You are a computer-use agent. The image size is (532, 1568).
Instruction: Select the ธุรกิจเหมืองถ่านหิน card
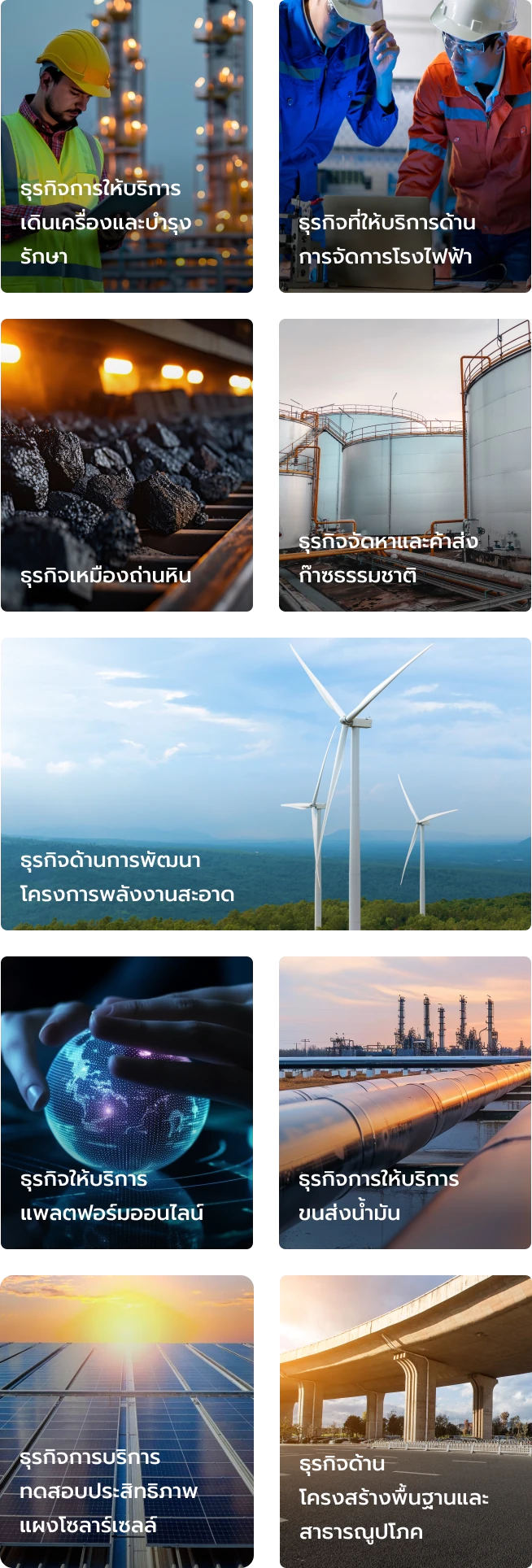click(x=126, y=465)
